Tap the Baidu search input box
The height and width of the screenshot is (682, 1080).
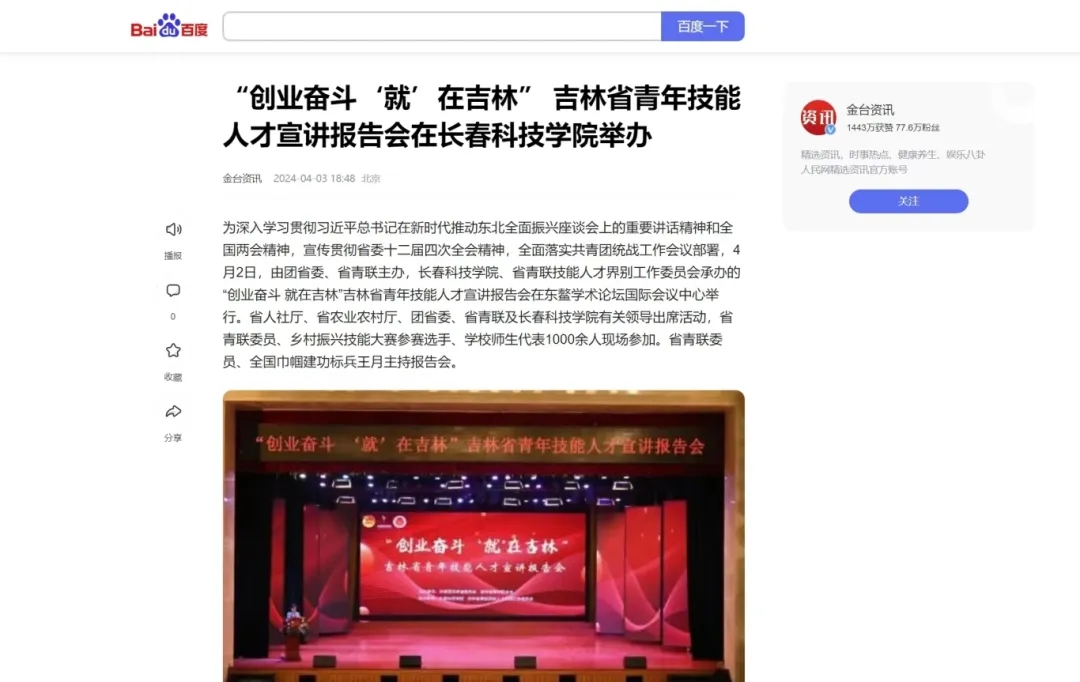[441, 27]
